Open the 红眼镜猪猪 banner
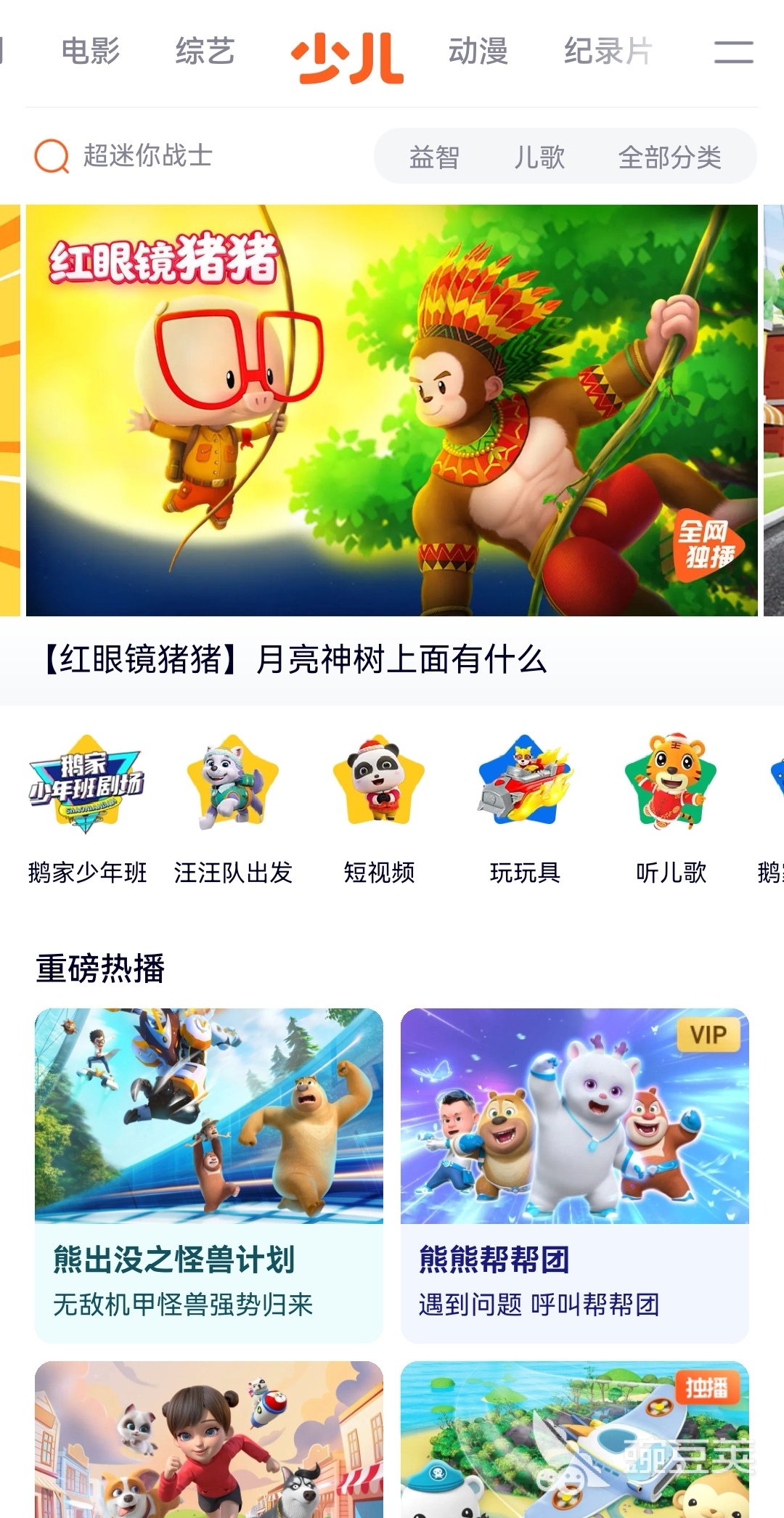784x1518 pixels. pyautogui.click(x=392, y=410)
